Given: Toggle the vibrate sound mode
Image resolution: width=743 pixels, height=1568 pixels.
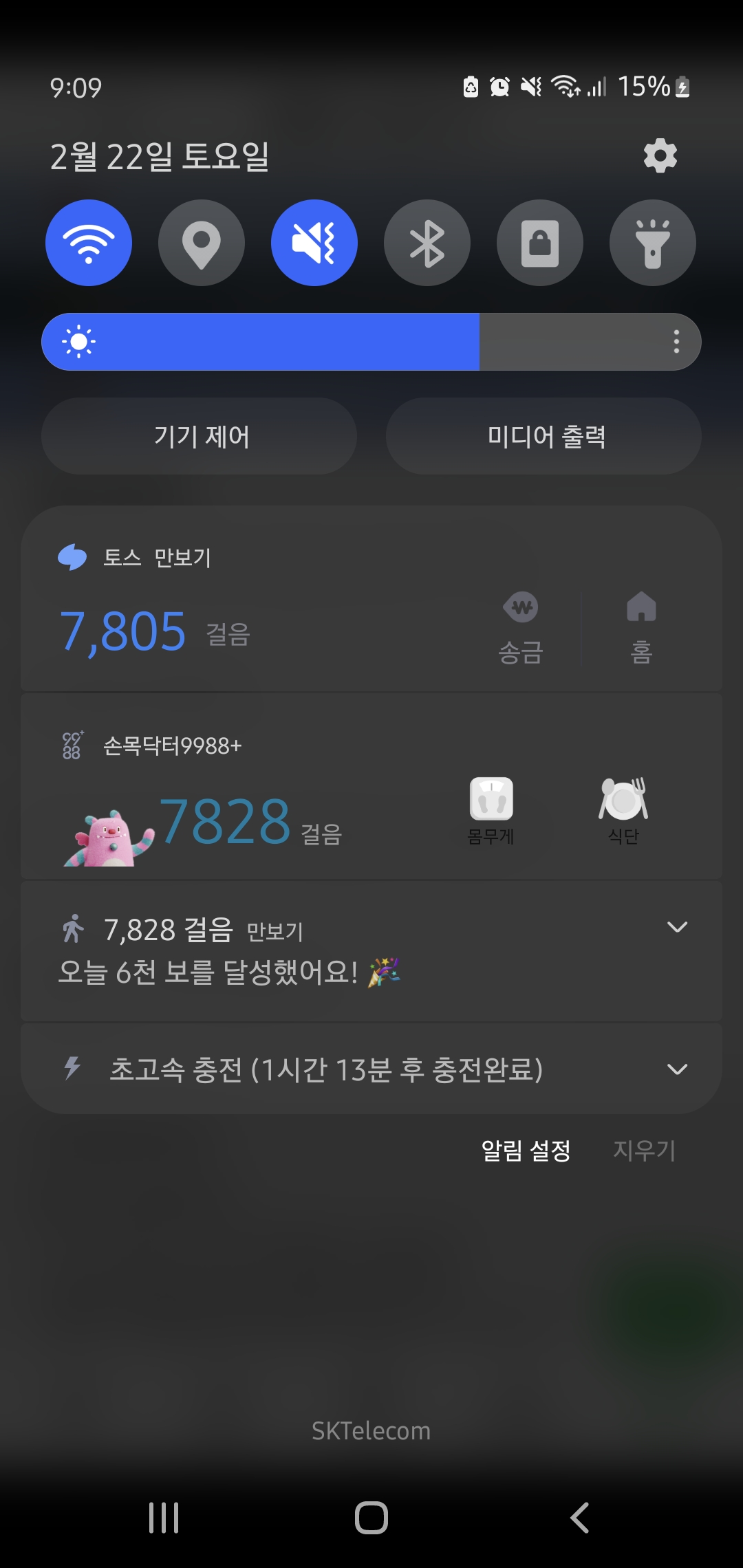Looking at the screenshot, I should pyautogui.click(x=314, y=243).
